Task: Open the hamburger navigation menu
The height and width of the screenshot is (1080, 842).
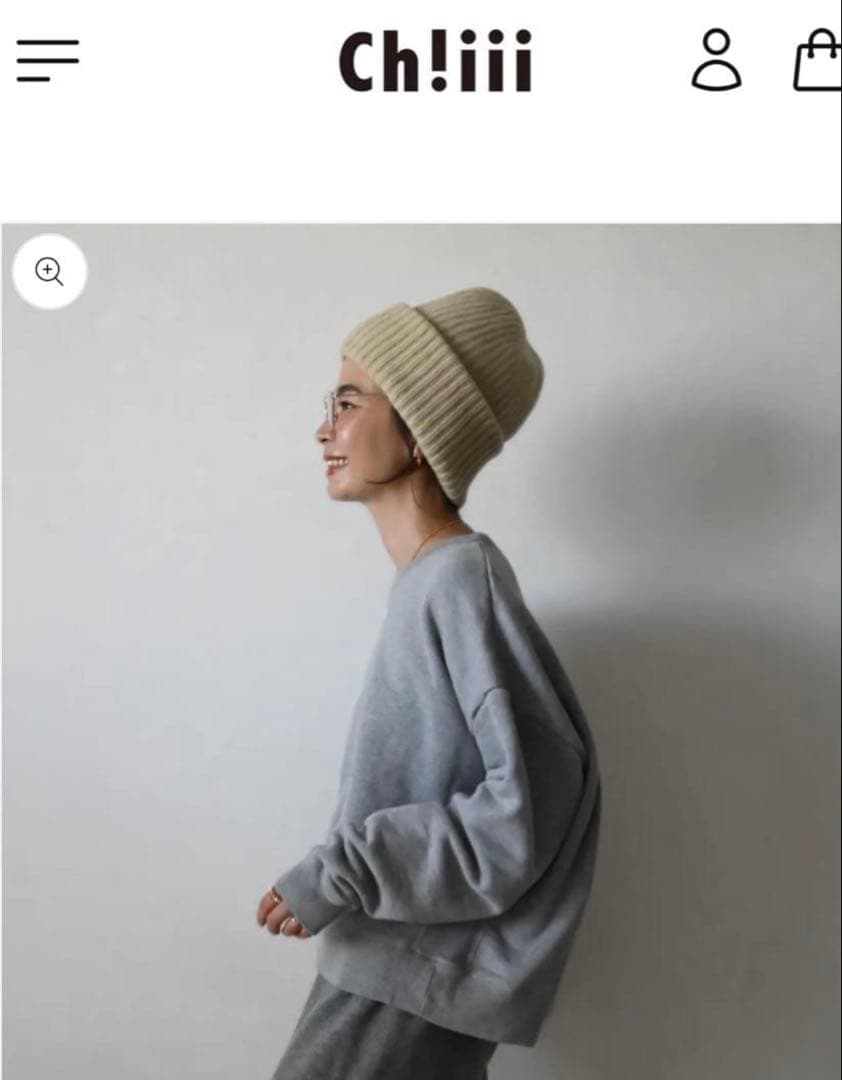Action: pos(47,60)
